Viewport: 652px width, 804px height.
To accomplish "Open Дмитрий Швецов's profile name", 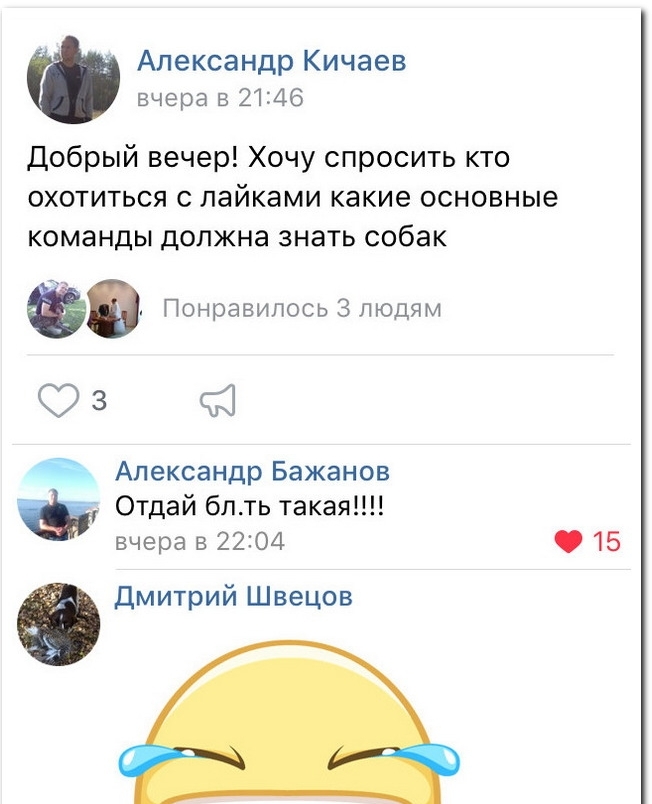I will [x=234, y=597].
